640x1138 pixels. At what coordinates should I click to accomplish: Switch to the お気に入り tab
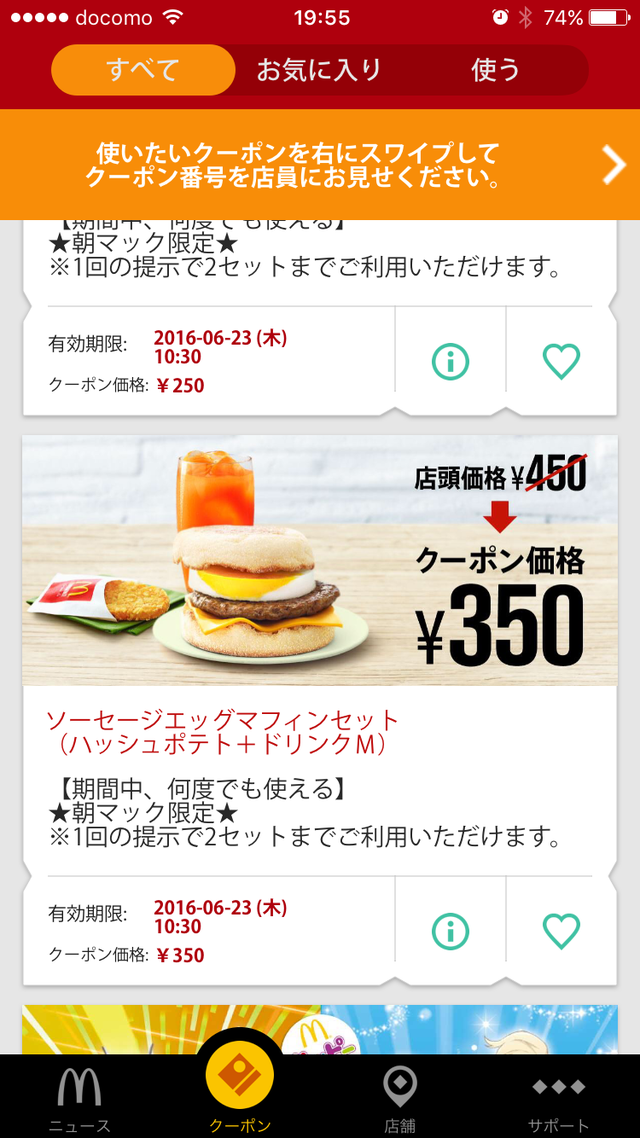click(x=319, y=70)
